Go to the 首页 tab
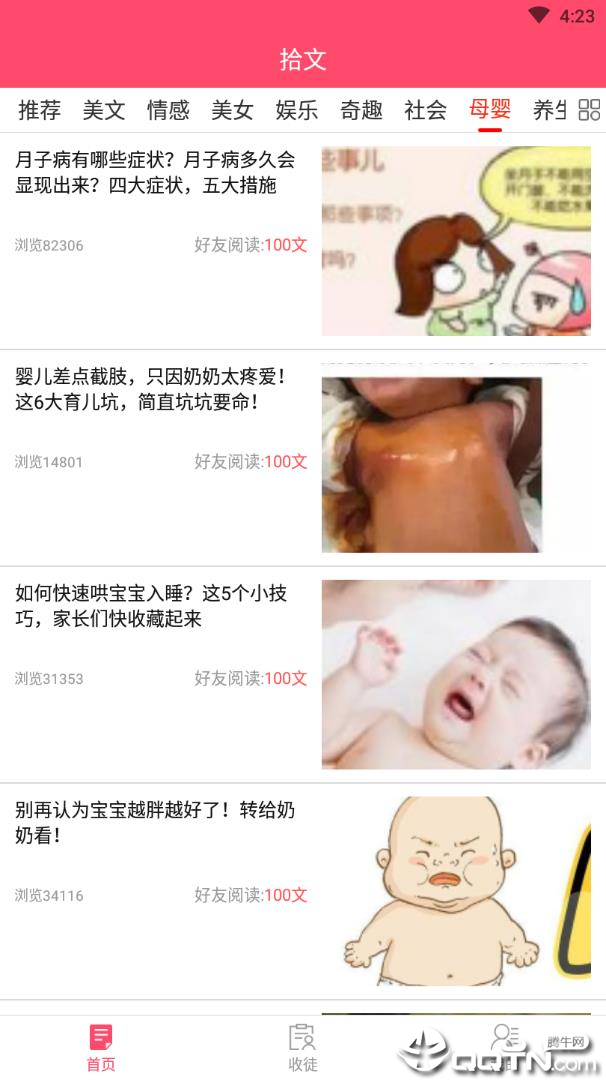The height and width of the screenshot is (1080, 606). 101,1046
